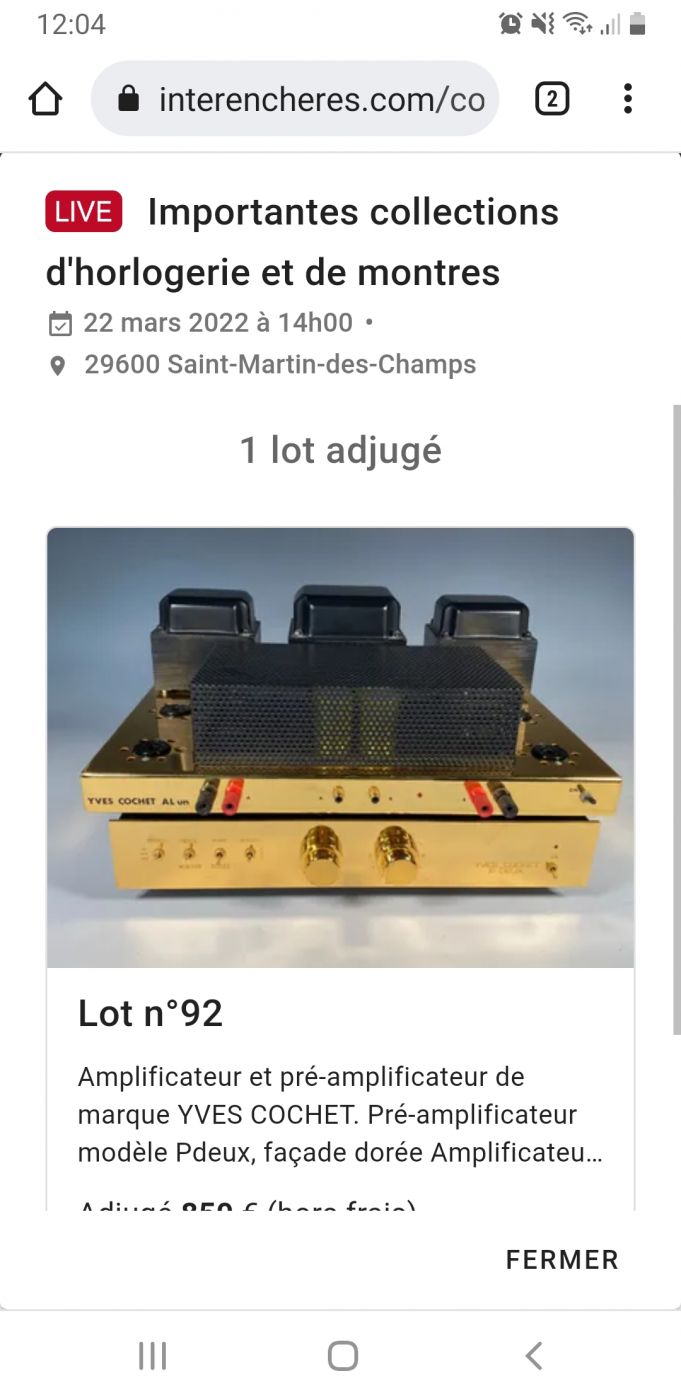Go back using the system back button

coord(533,1356)
